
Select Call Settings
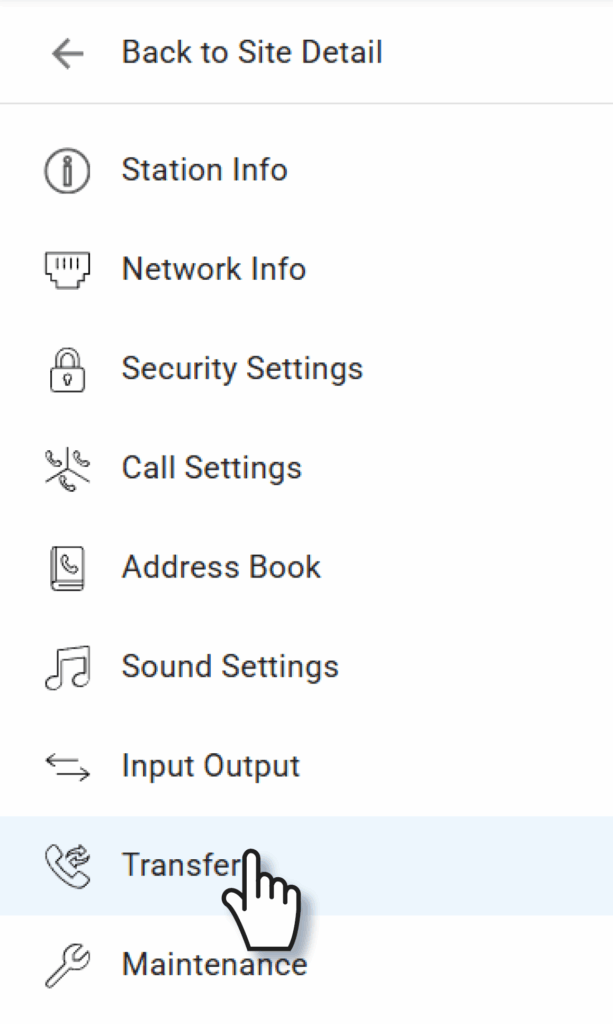[211, 467]
